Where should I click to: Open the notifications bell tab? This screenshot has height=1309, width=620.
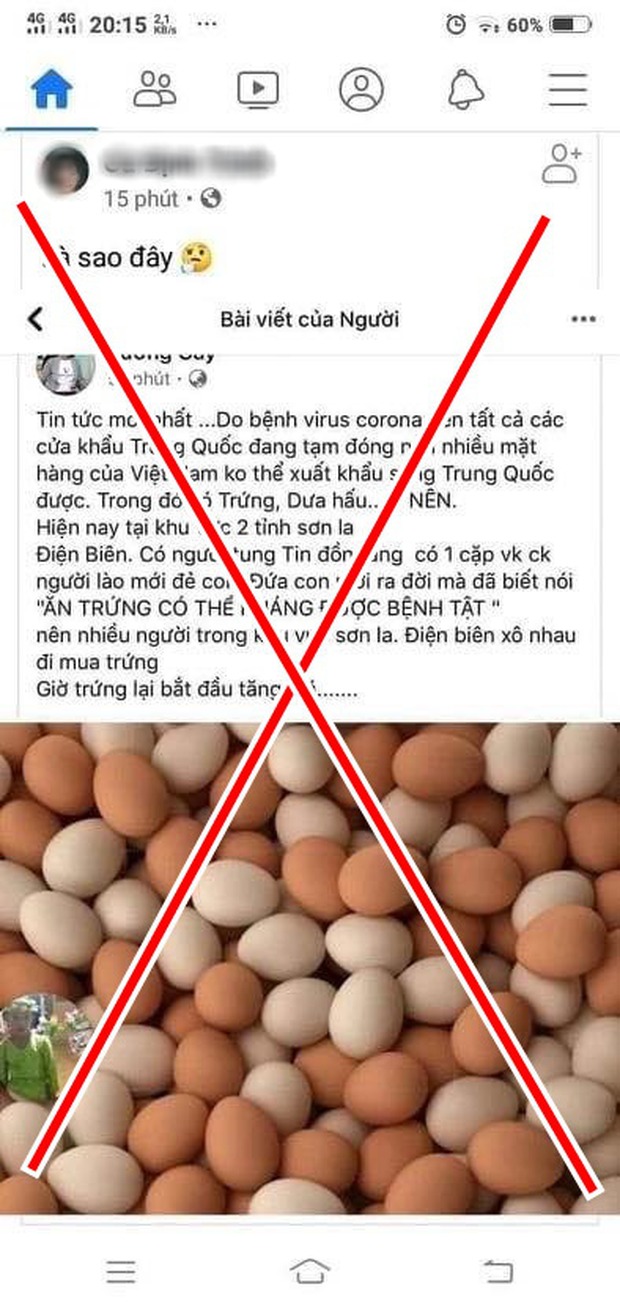tap(464, 90)
